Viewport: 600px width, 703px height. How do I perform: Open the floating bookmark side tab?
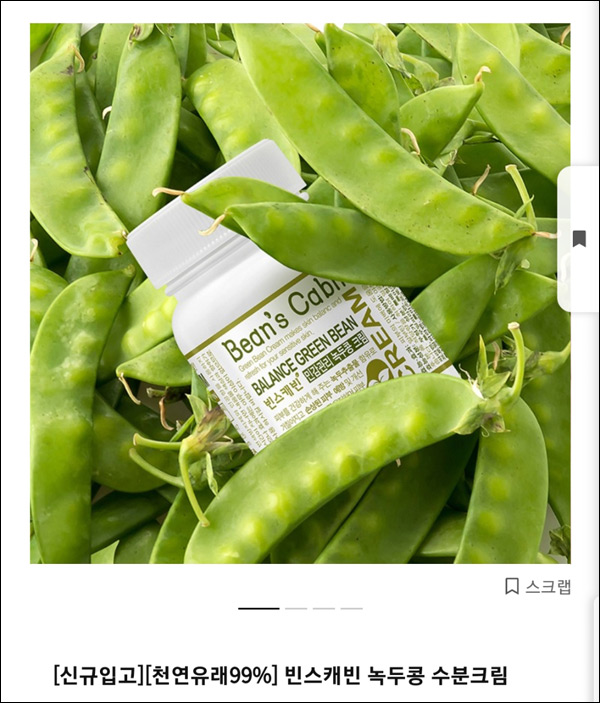click(x=579, y=239)
